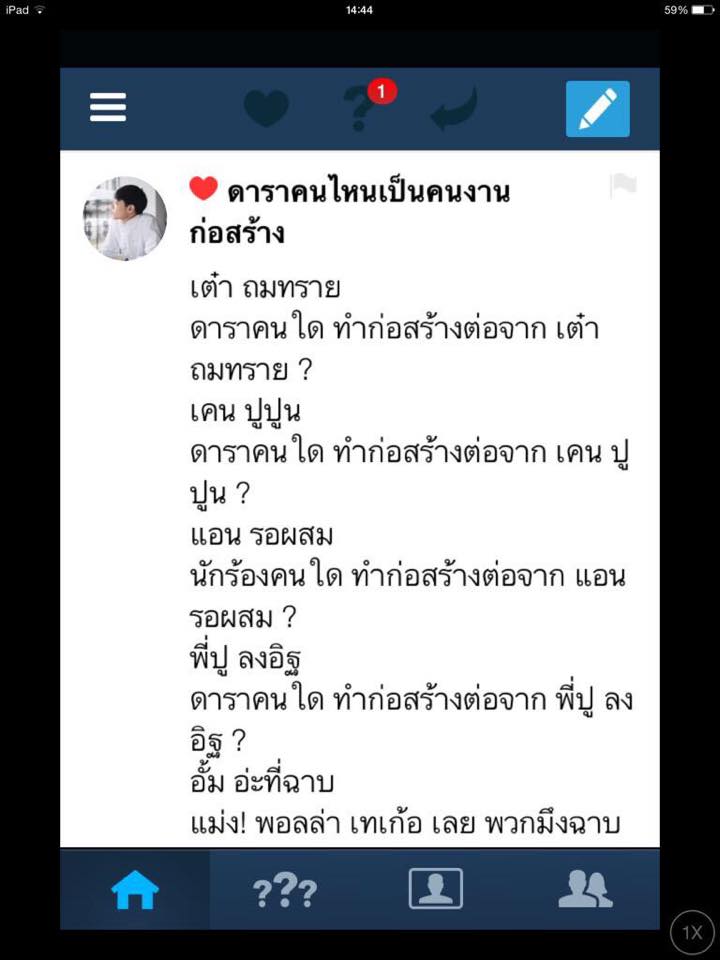Switch to the Home tab
This screenshot has width=720, height=960.
[135, 889]
